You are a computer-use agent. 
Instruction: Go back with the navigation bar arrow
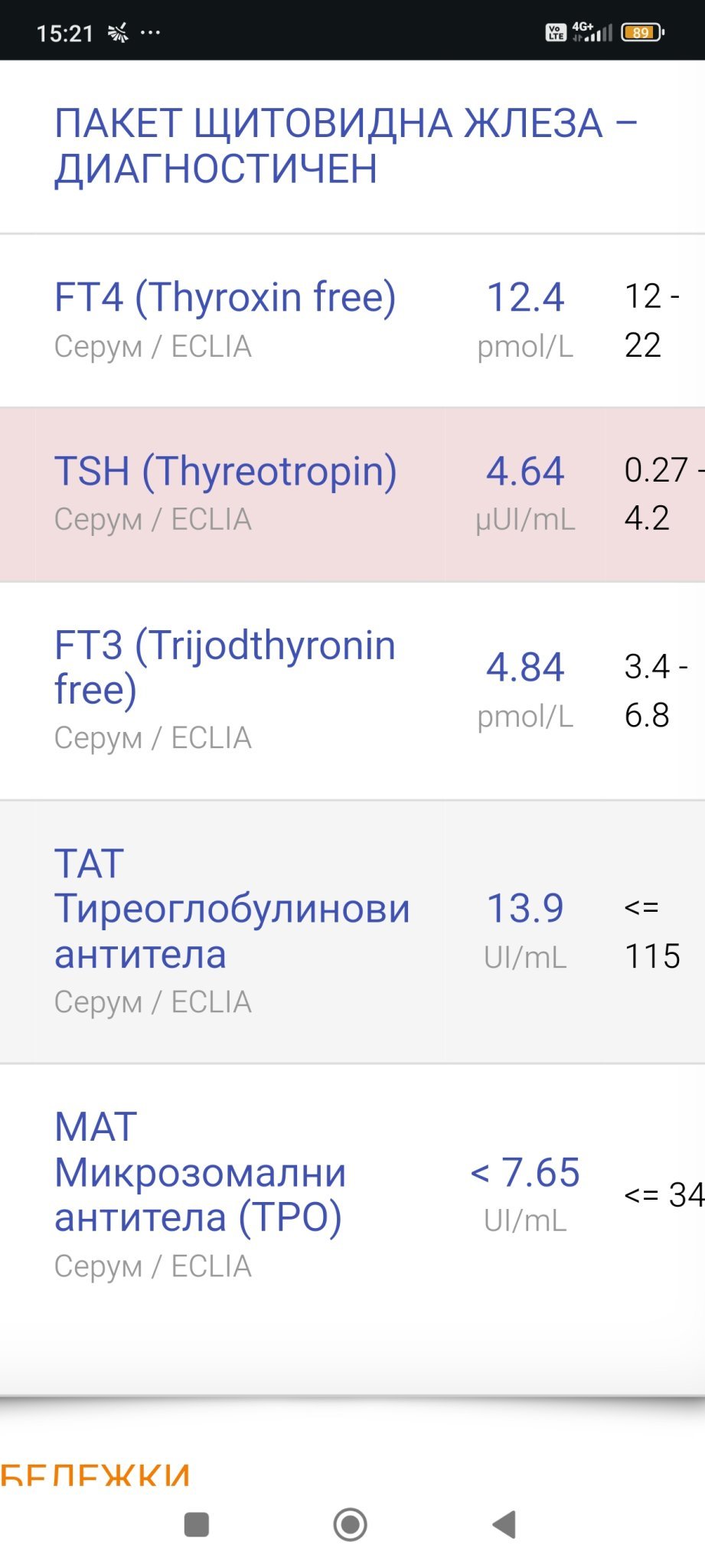click(504, 1524)
